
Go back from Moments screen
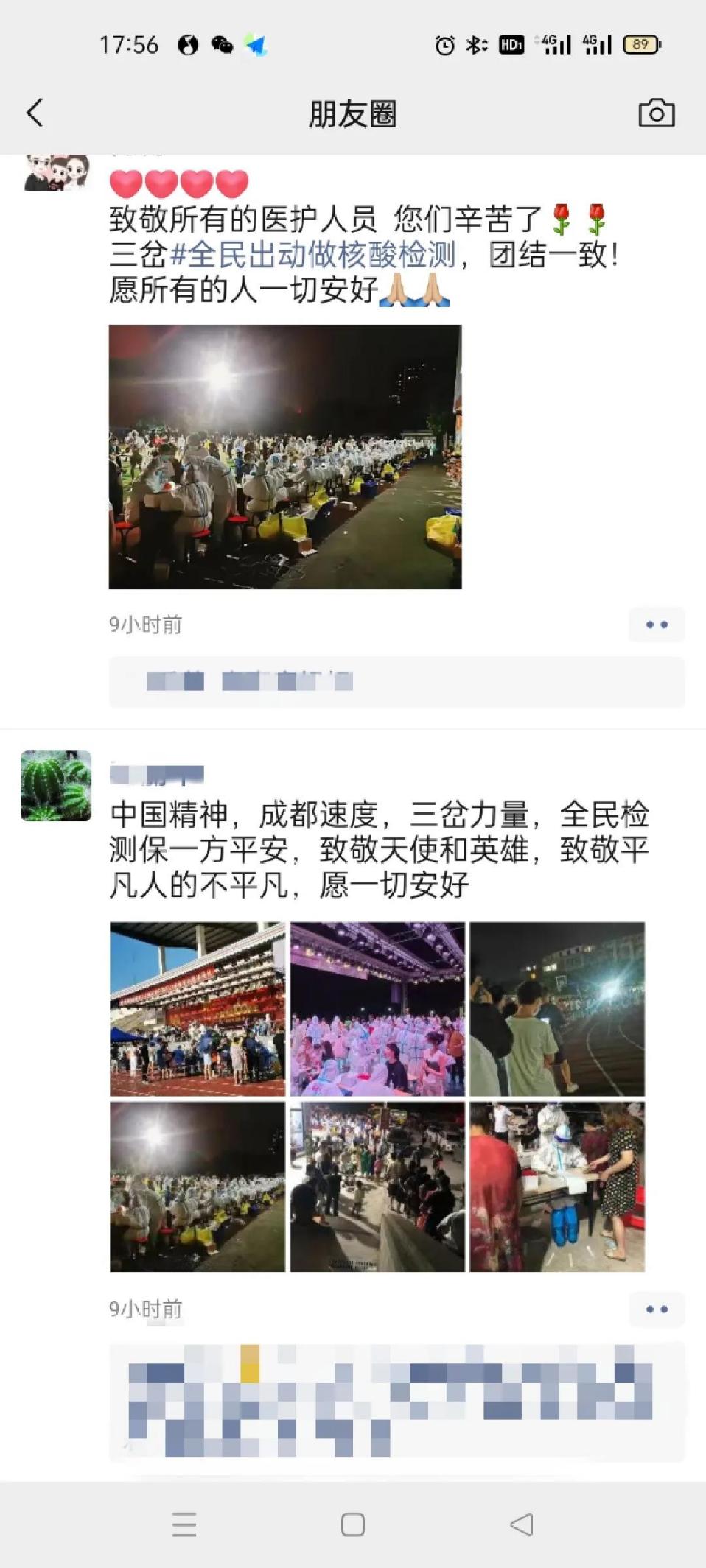(35, 113)
